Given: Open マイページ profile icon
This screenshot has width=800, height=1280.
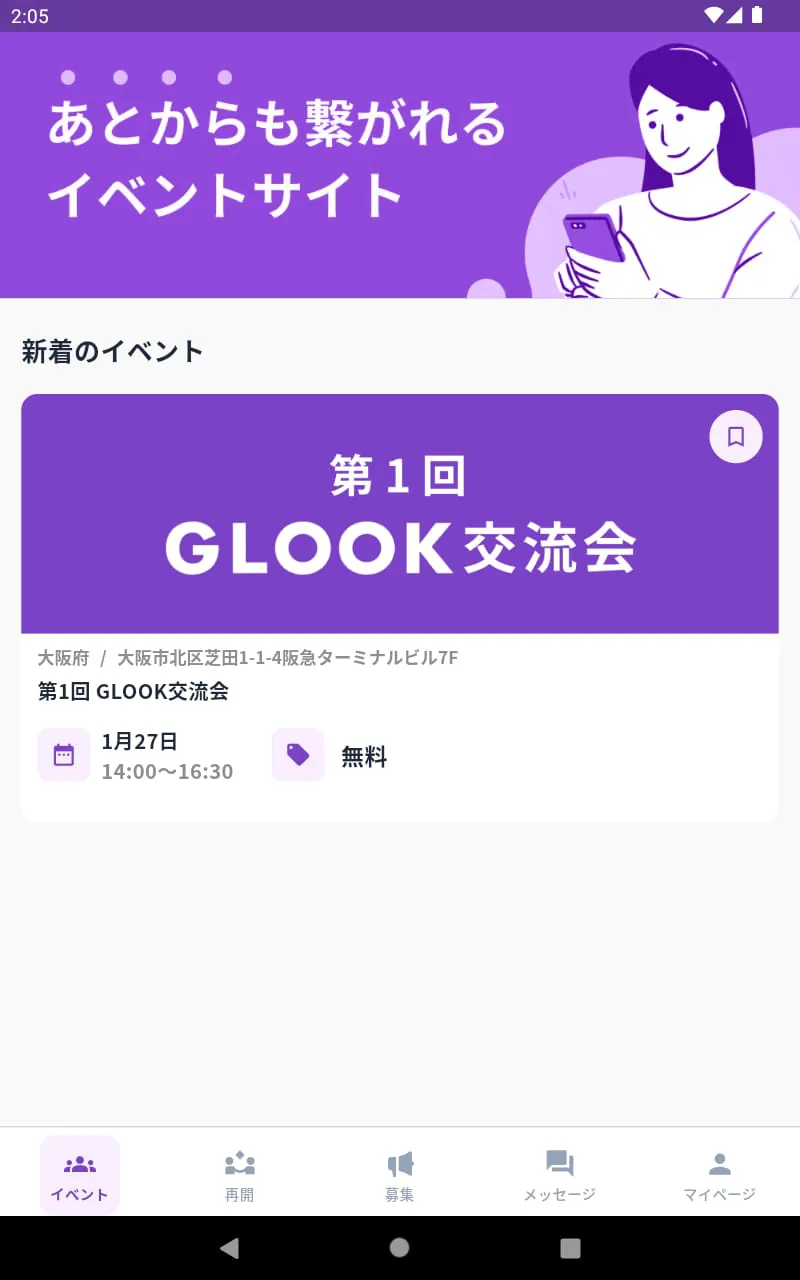Looking at the screenshot, I should click(x=719, y=1162).
